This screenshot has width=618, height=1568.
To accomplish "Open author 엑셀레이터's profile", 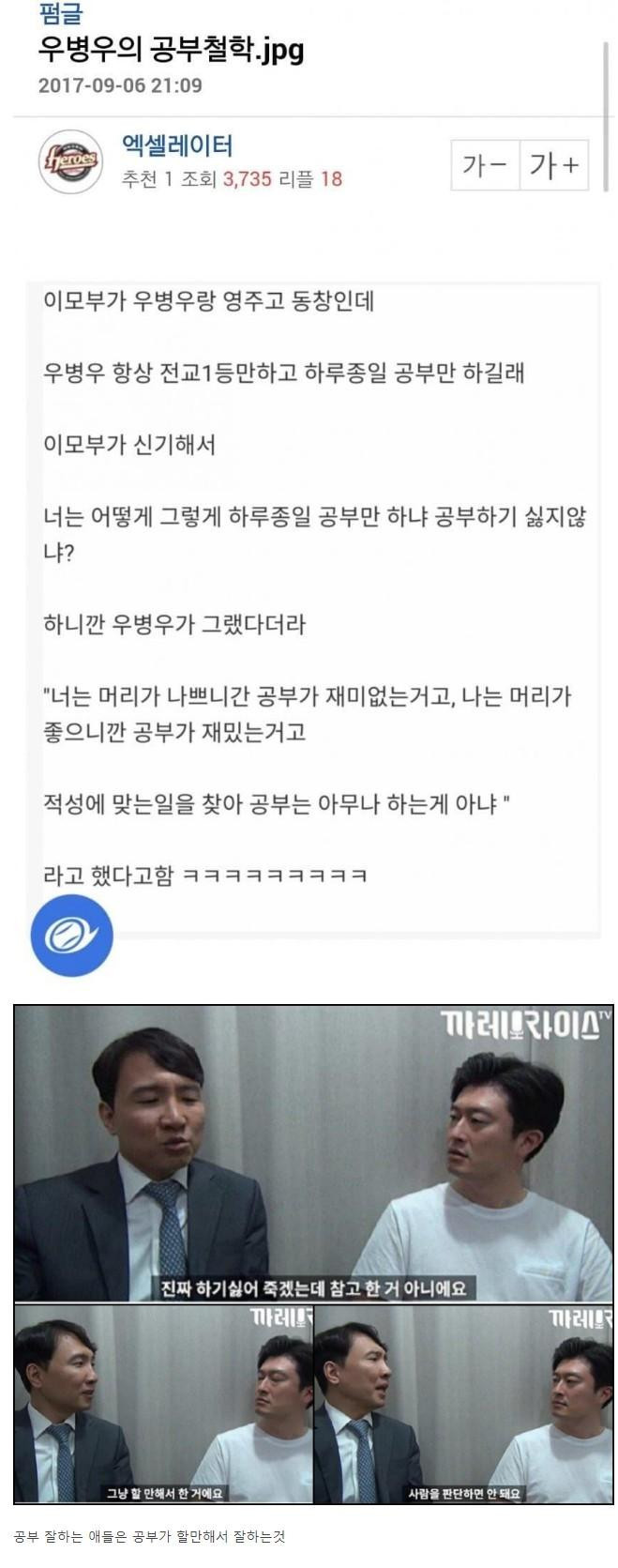I will [x=177, y=145].
